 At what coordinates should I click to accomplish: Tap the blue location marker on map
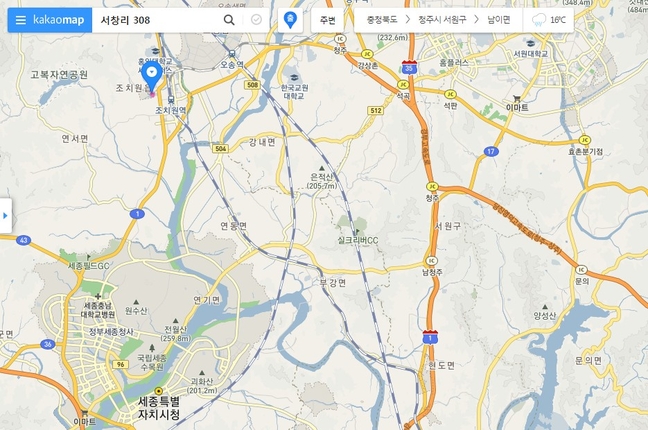click(x=151, y=73)
